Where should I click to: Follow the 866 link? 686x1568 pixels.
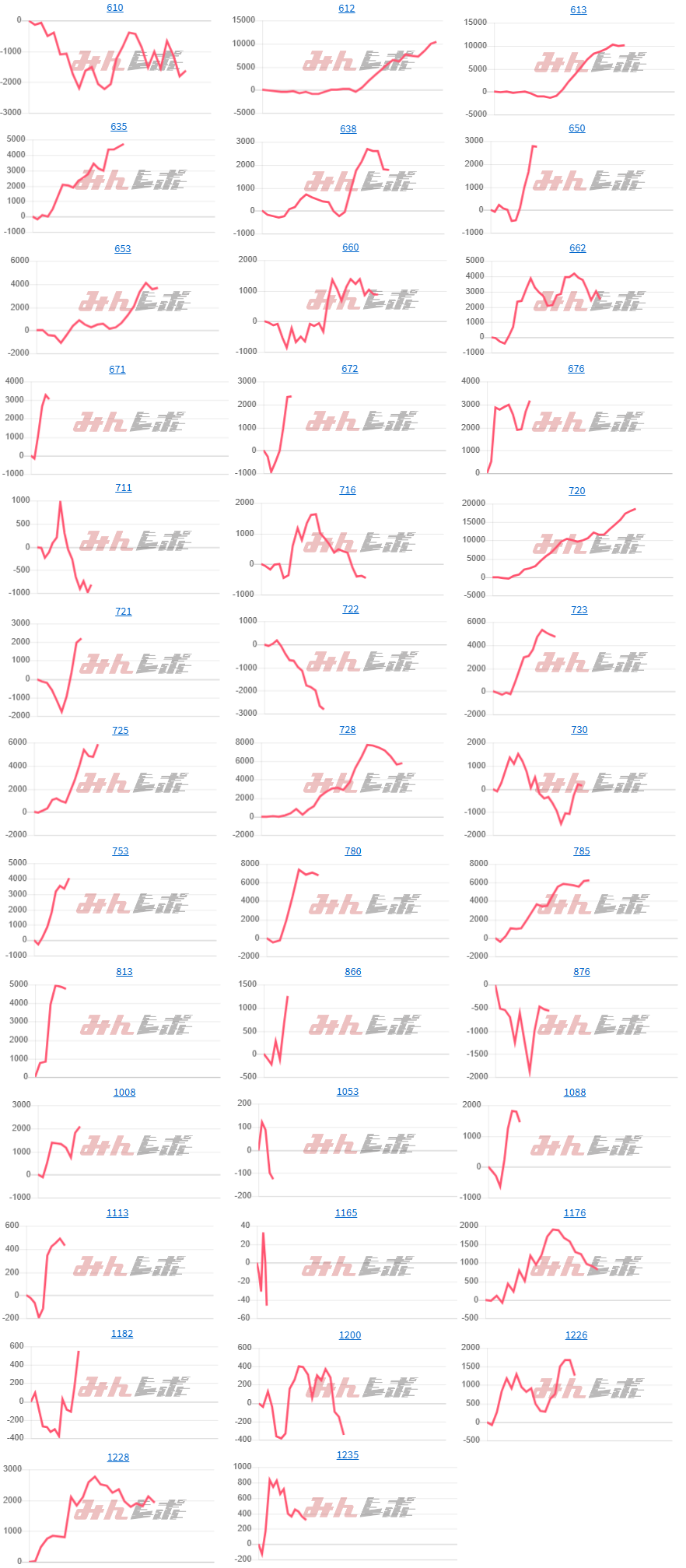click(x=353, y=972)
